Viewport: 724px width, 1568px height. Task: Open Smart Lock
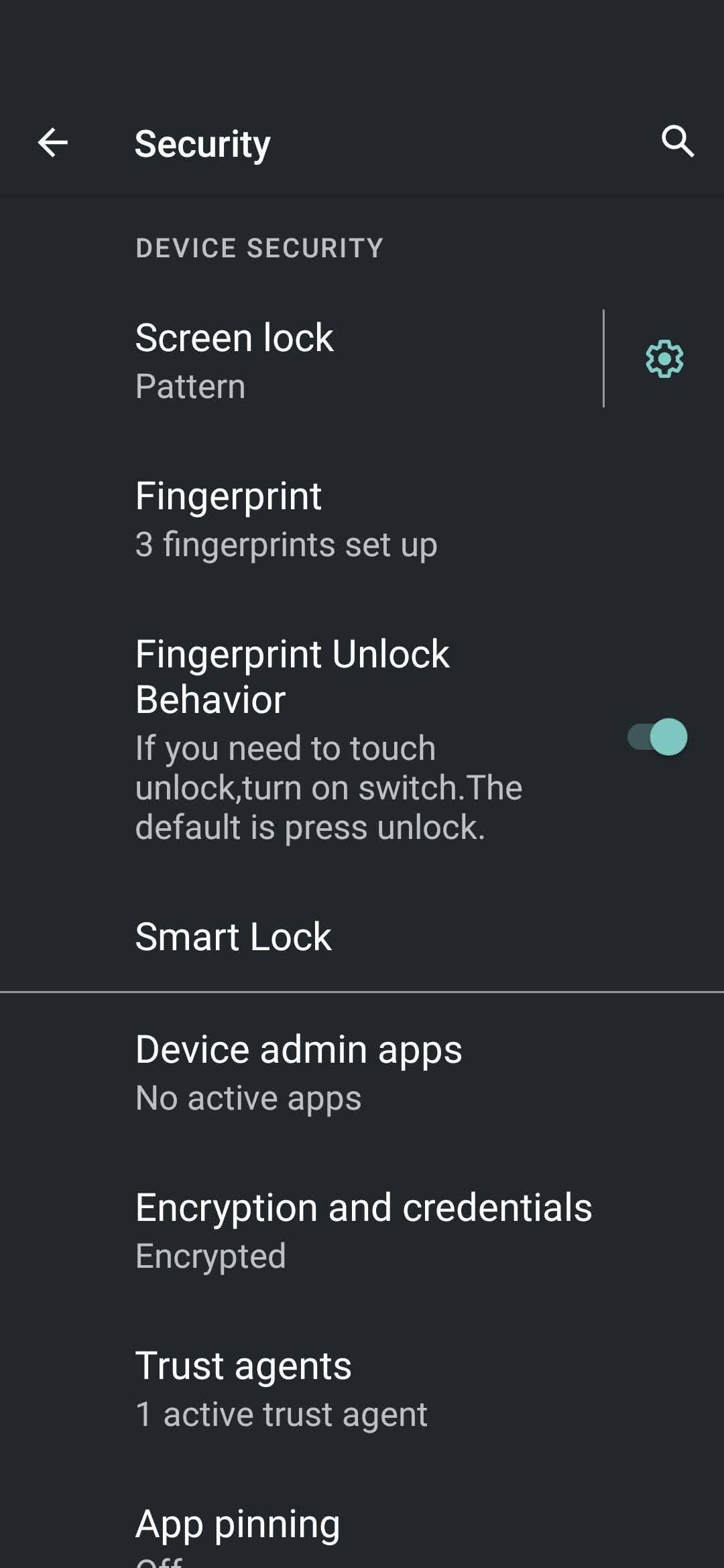(362, 936)
